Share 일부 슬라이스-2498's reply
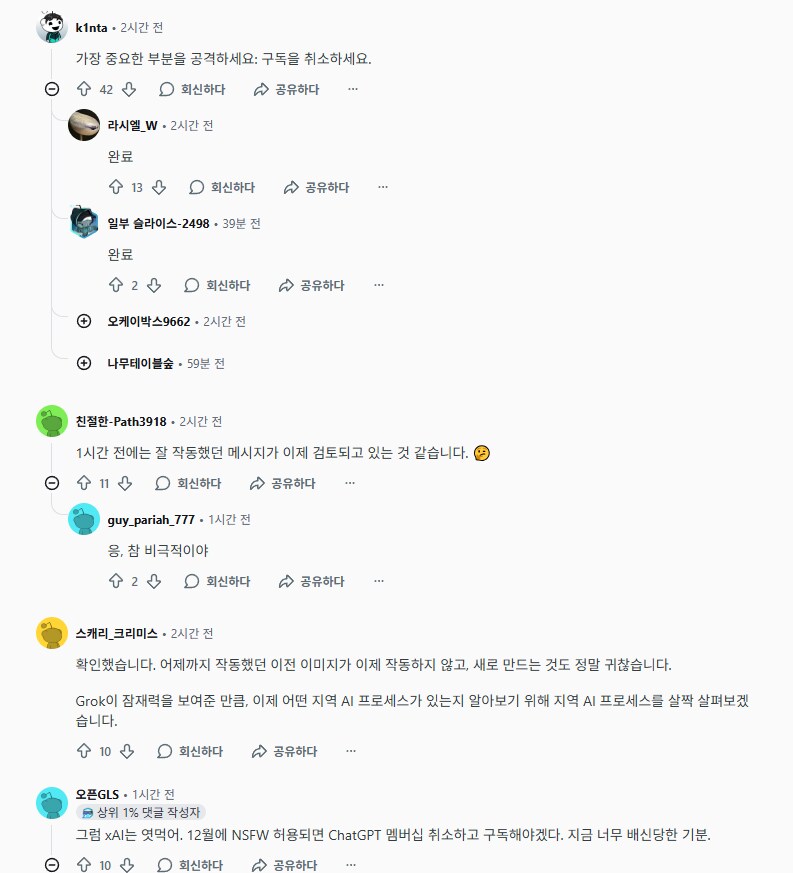 311,285
